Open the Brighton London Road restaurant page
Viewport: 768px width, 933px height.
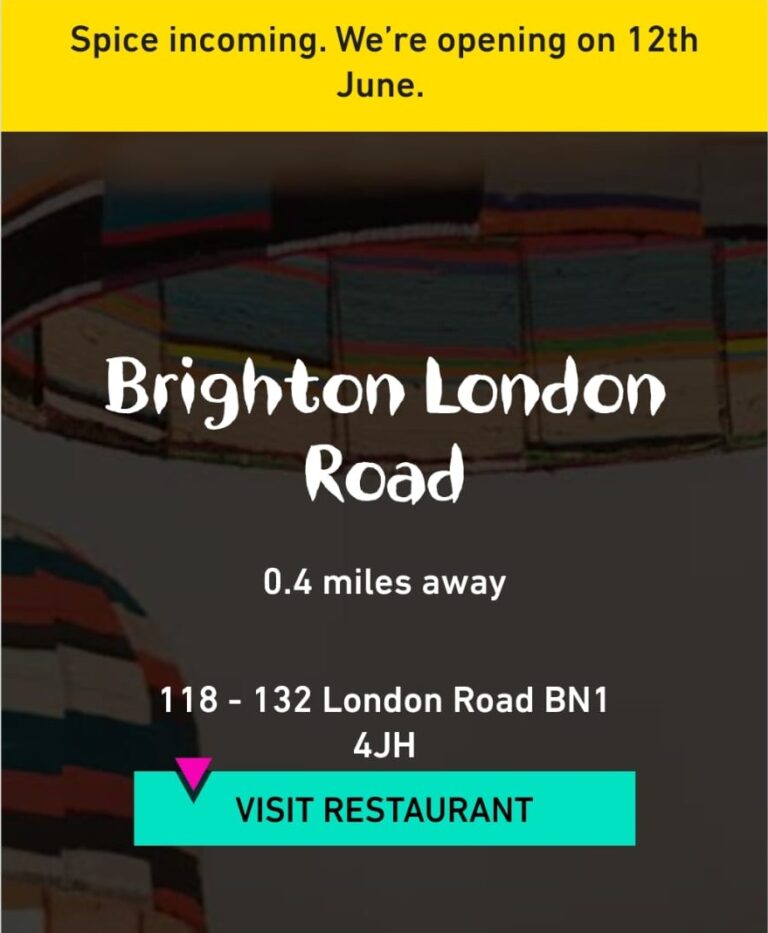pyautogui.click(x=384, y=808)
